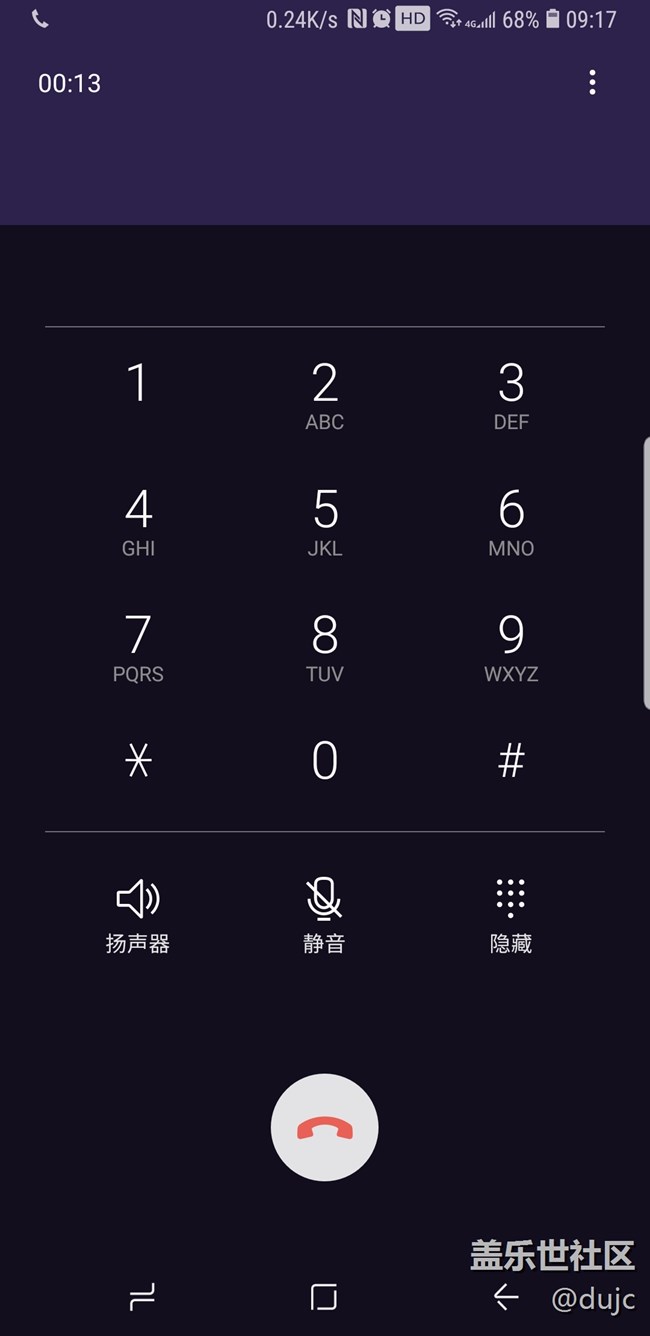
Task: Hide the keypad (隐藏)
Action: (511, 914)
